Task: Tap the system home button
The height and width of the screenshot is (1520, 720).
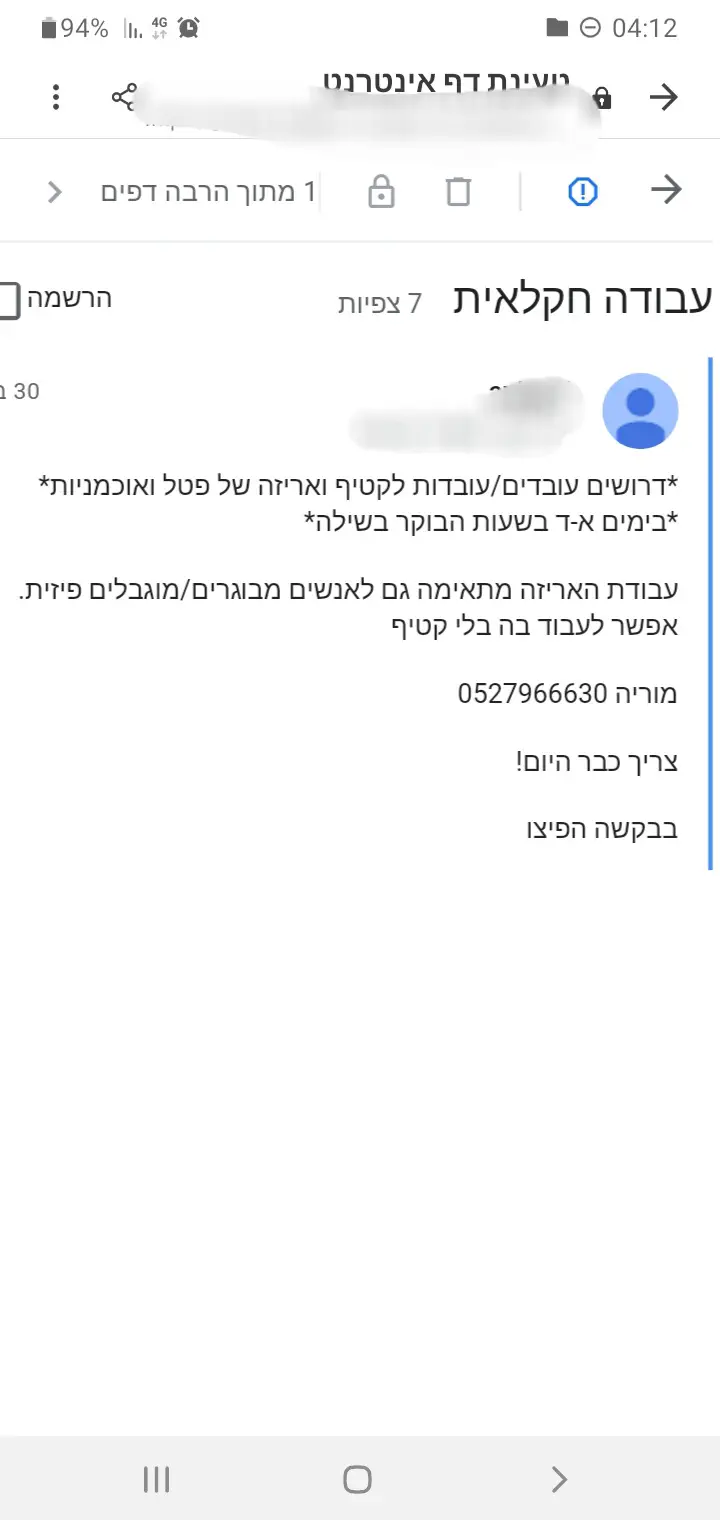Action: click(357, 1479)
